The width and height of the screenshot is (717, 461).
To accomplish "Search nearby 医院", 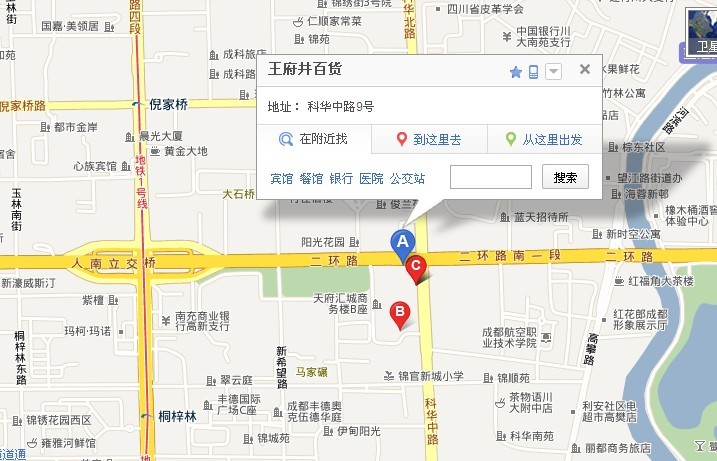I will pyautogui.click(x=371, y=179).
